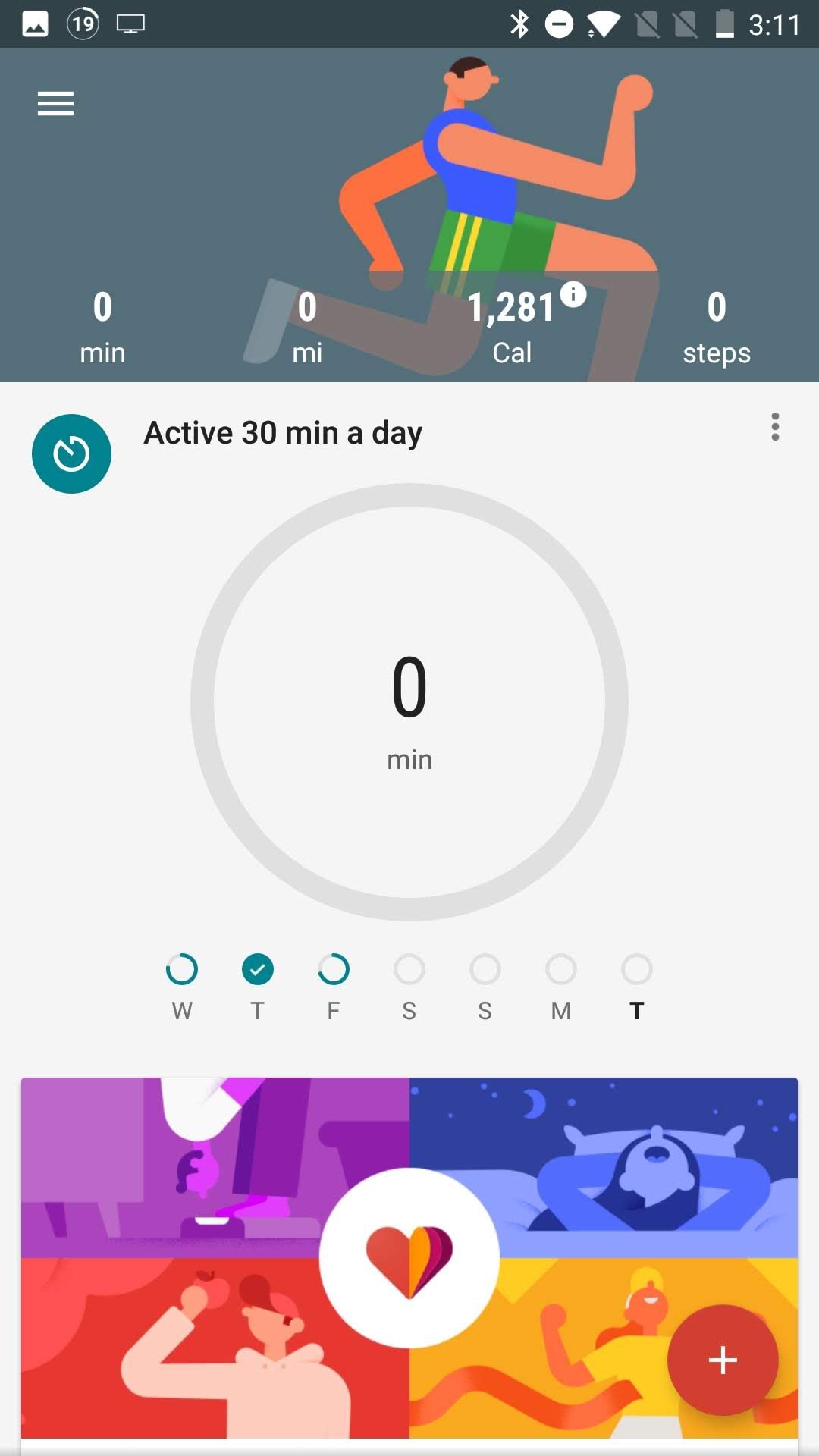Tap the Bluetooth status bar icon
819x1456 pixels.
(x=519, y=24)
